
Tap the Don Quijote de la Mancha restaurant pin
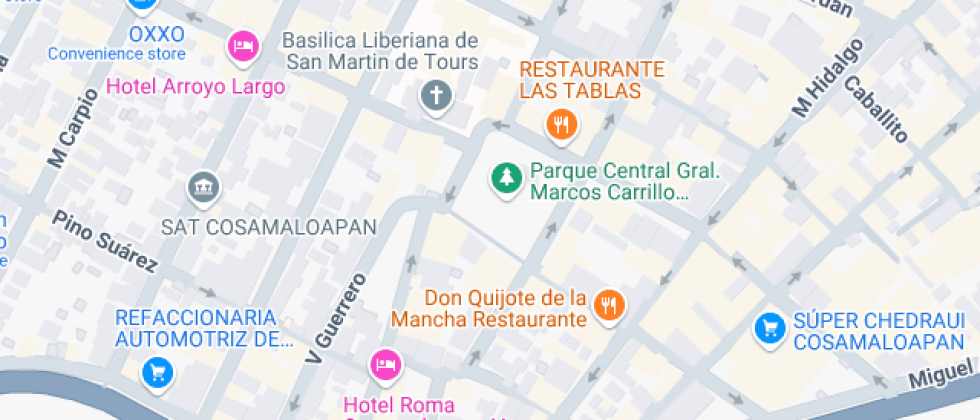tap(608, 305)
